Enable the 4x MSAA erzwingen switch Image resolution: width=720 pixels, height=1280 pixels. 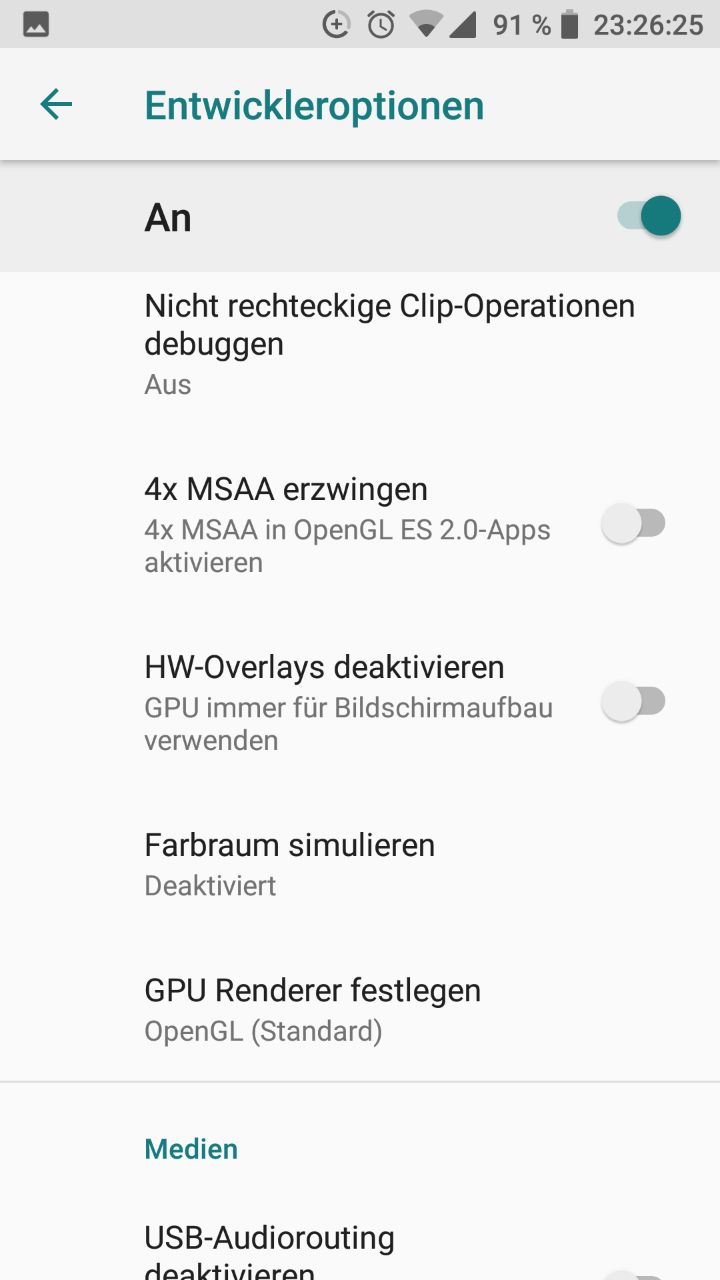click(x=634, y=524)
